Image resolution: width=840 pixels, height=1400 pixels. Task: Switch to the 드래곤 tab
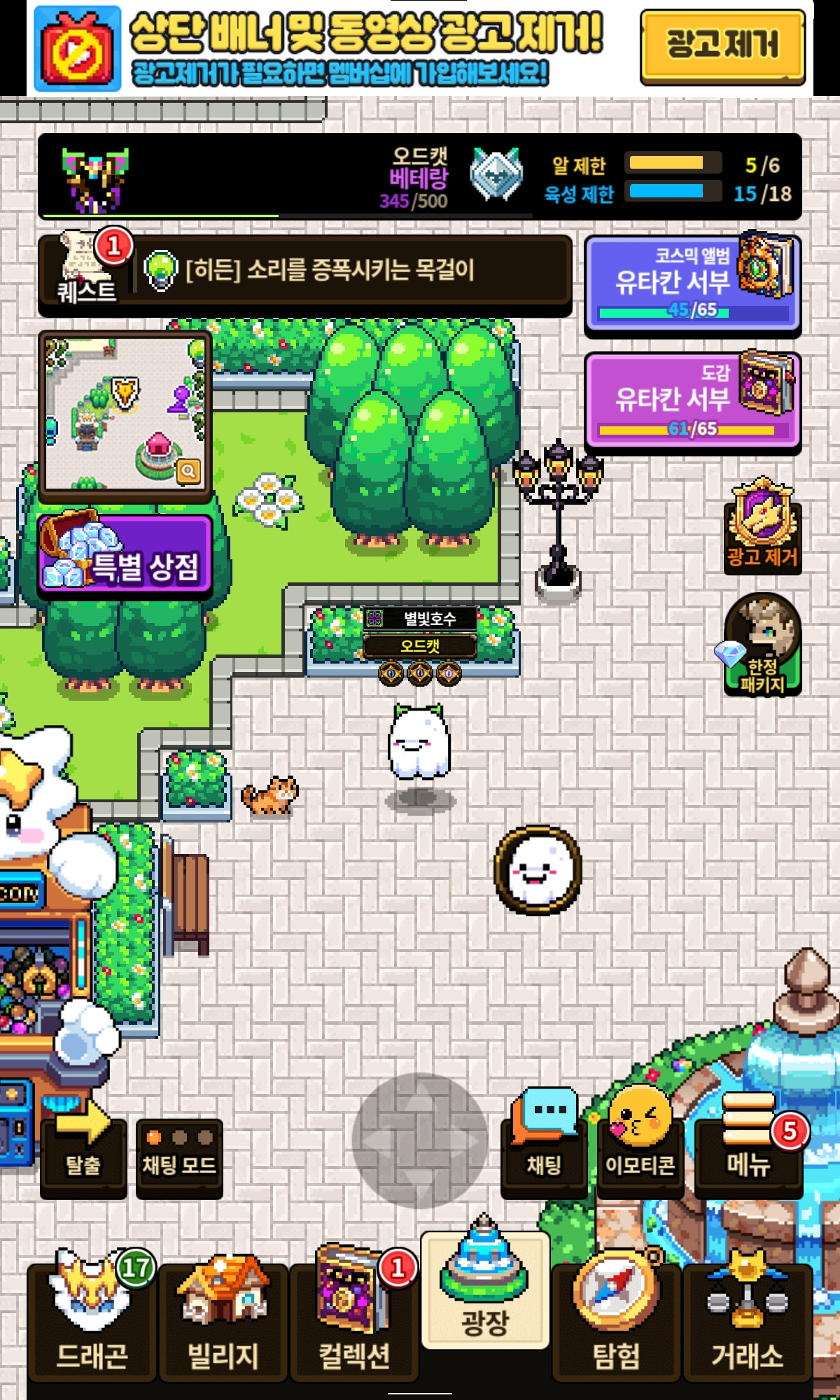click(92, 1322)
